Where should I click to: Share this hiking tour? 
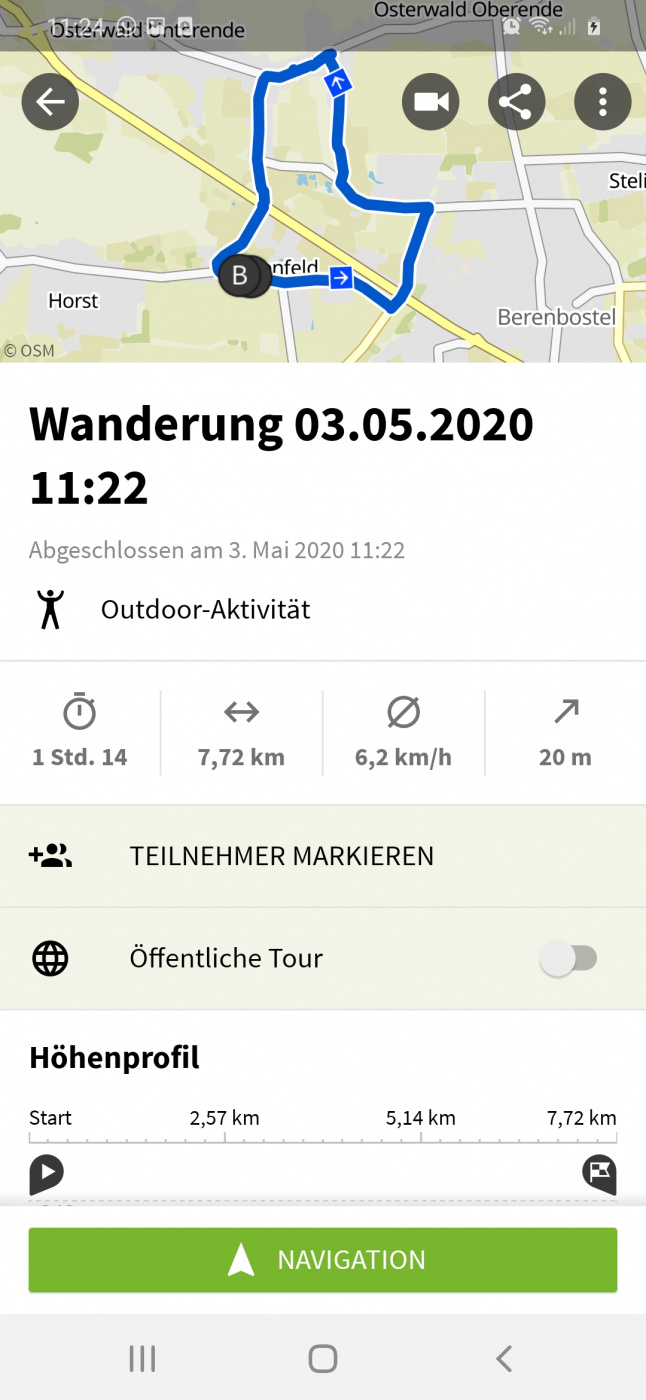click(x=516, y=102)
